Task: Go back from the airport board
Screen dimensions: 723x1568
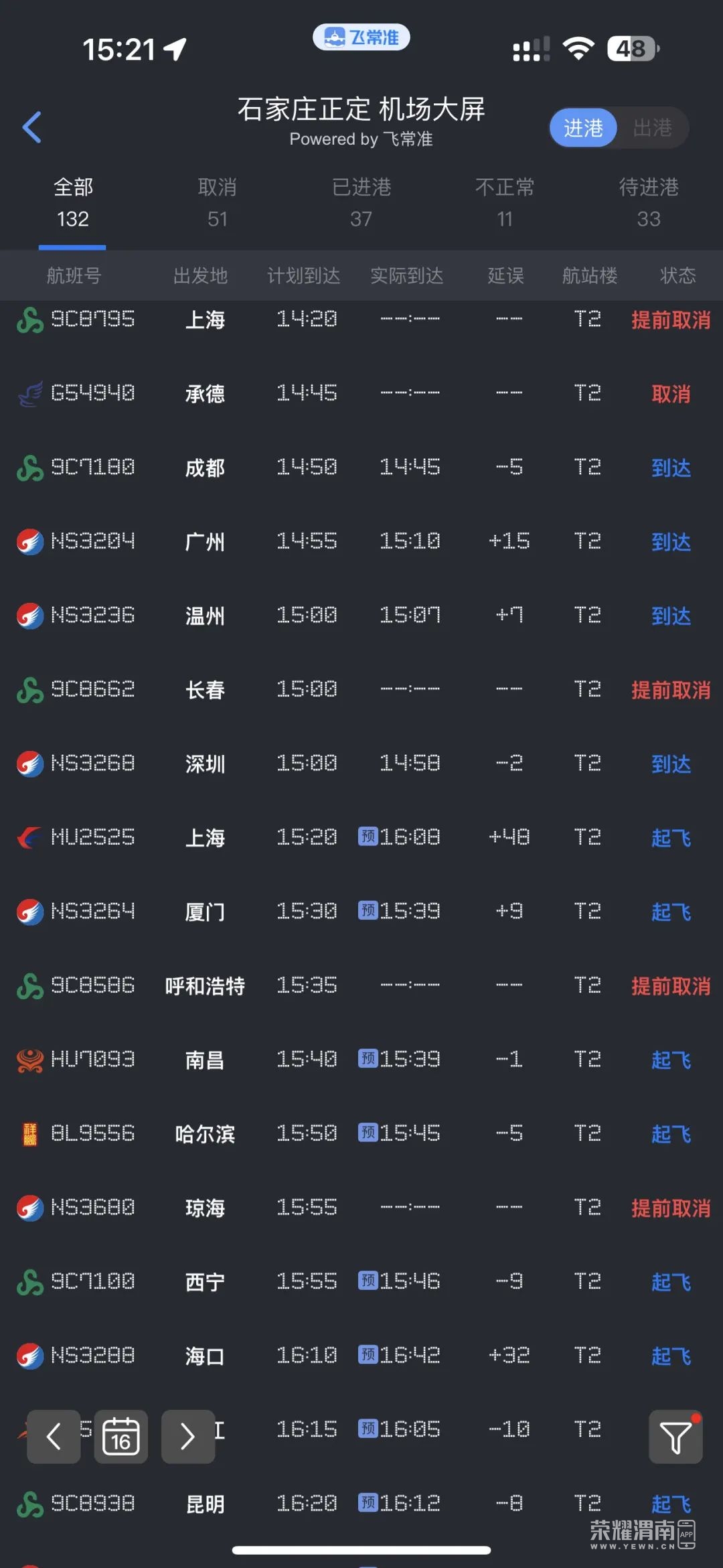Action: point(32,127)
